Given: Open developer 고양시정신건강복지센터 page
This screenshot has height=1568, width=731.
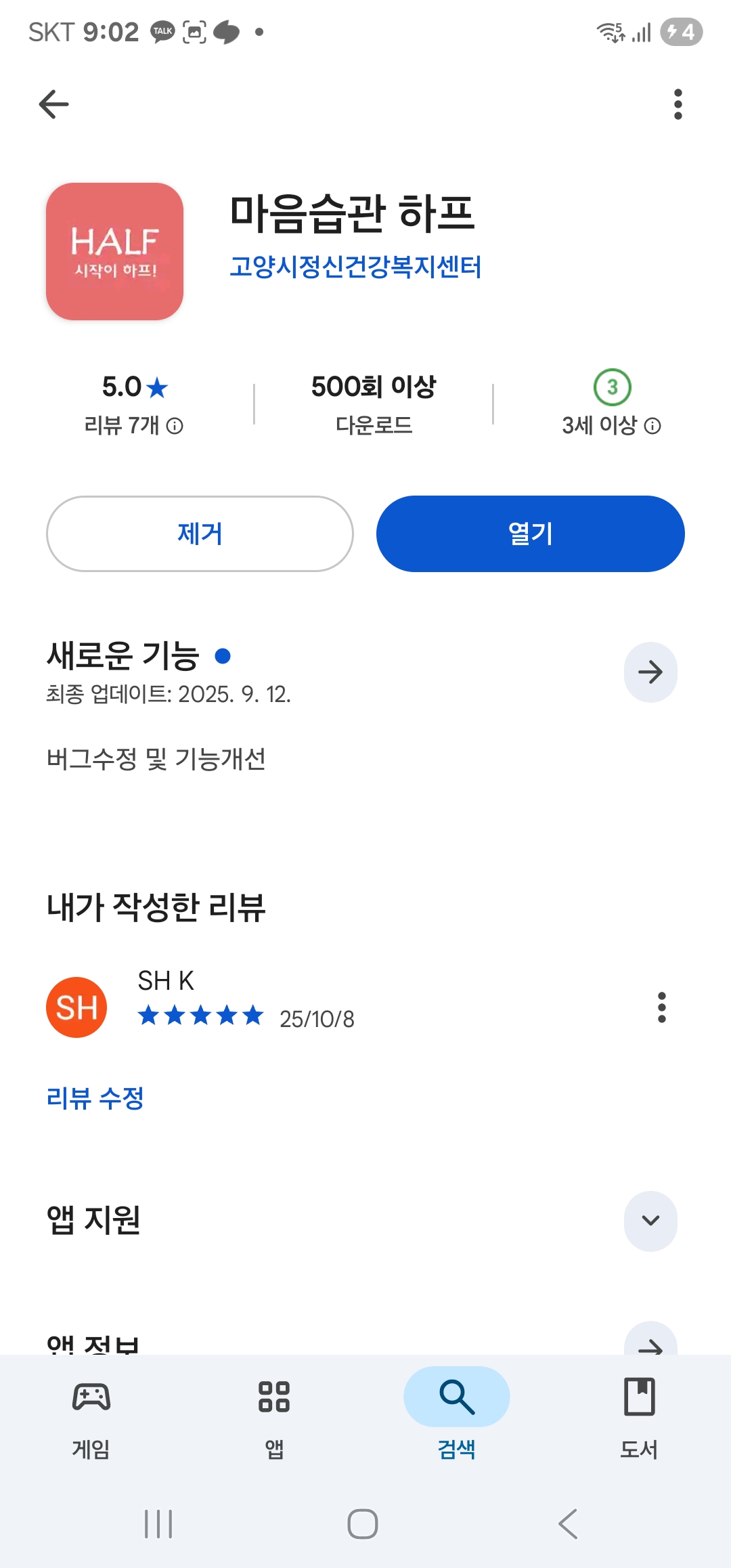Looking at the screenshot, I should (355, 267).
